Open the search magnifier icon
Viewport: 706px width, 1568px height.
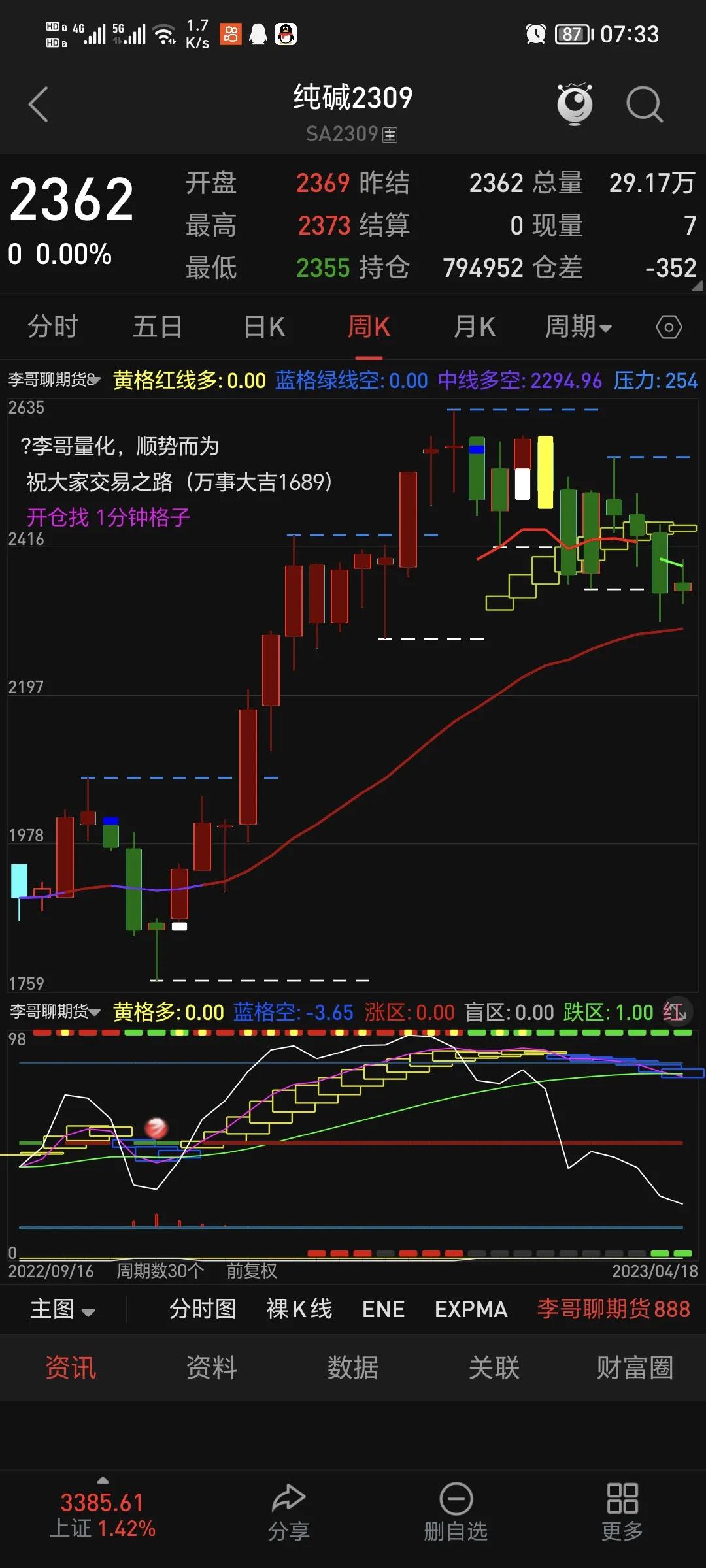tap(644, 105)
